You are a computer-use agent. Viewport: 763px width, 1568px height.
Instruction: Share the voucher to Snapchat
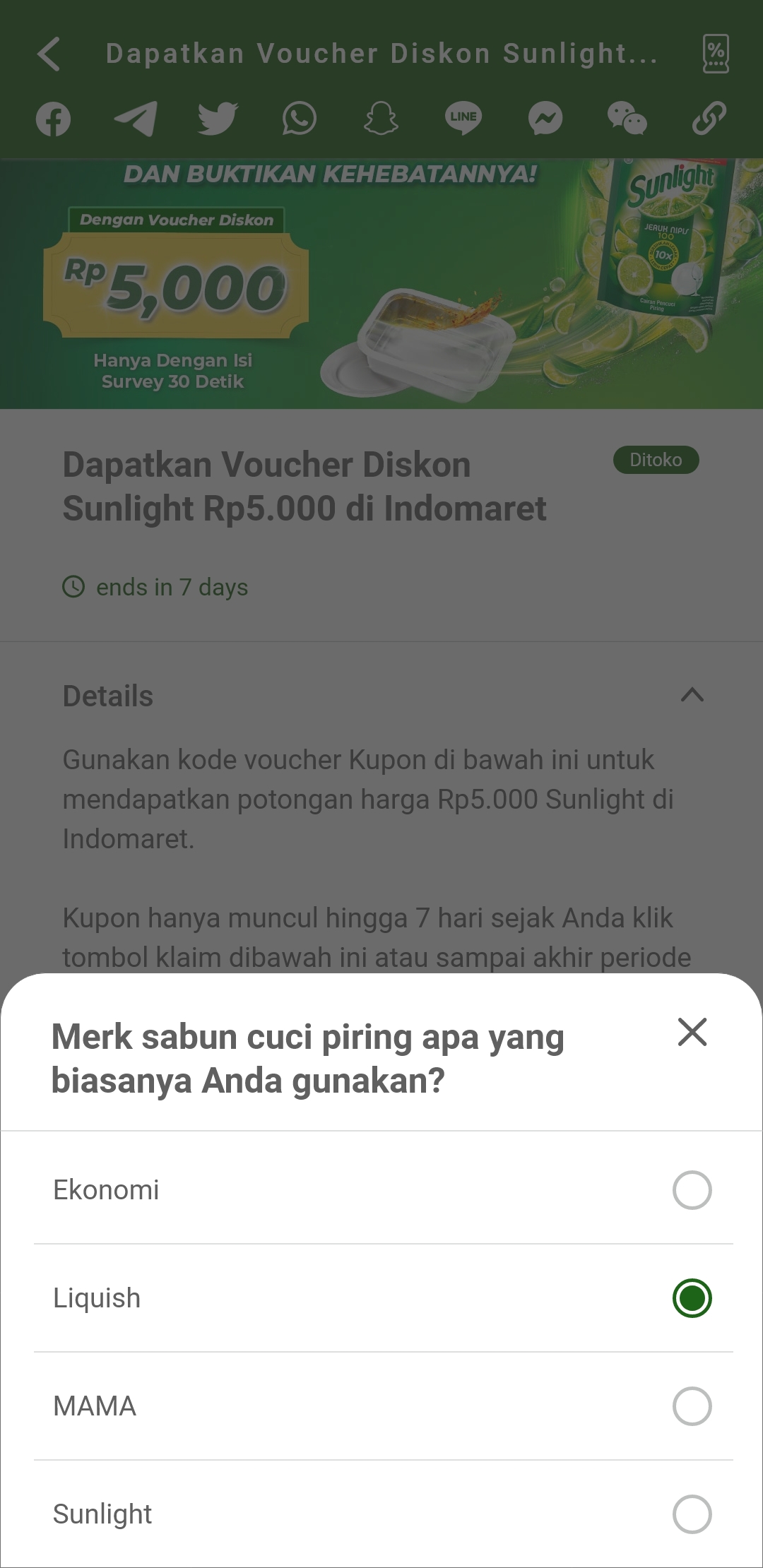[x=381, y=119]
